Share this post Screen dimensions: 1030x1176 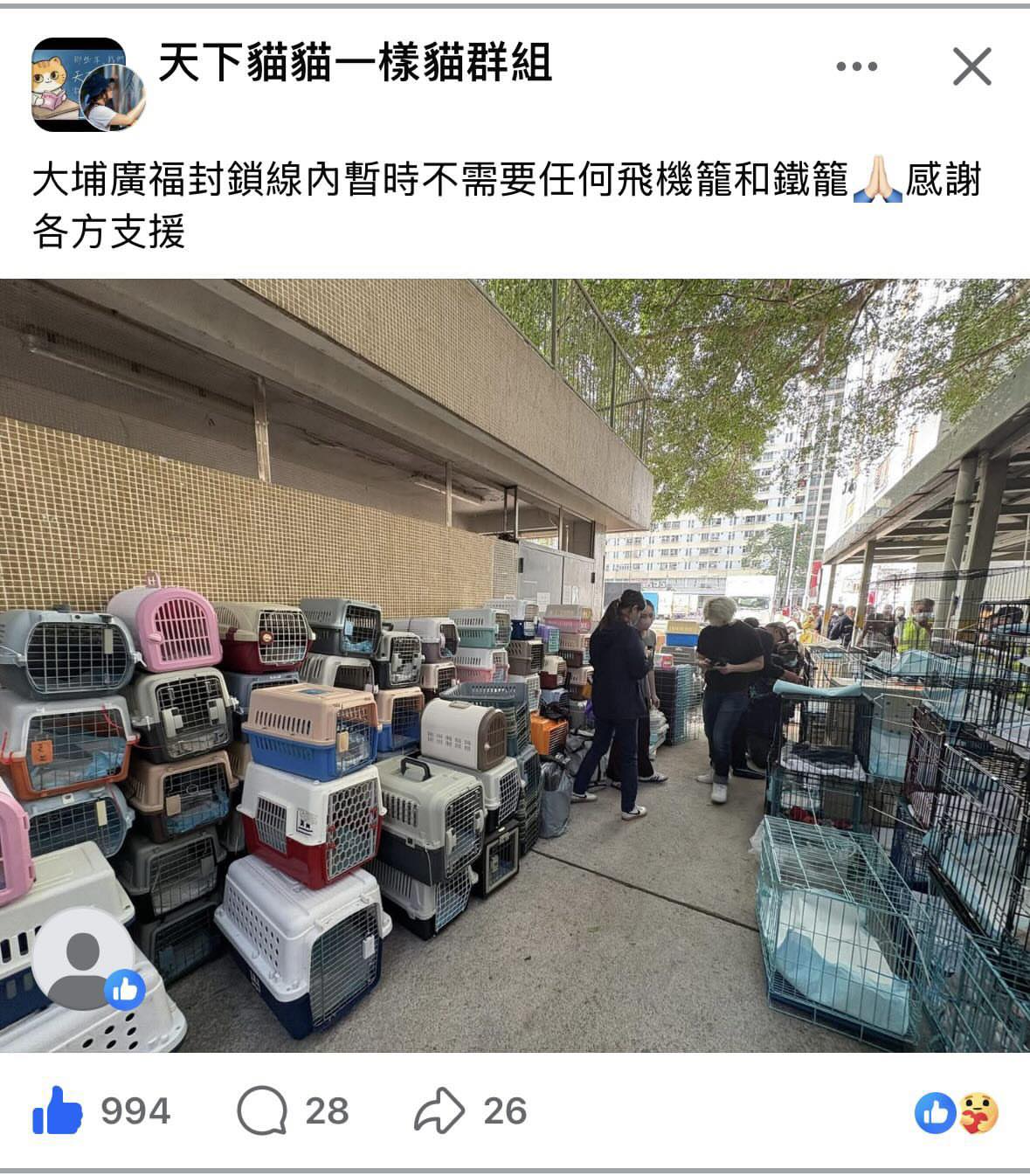(439, 1110)
